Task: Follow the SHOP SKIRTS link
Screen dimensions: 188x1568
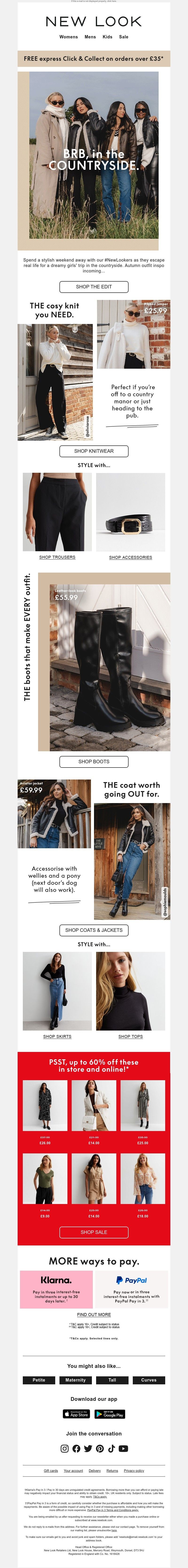Action: click(57, 1036)
